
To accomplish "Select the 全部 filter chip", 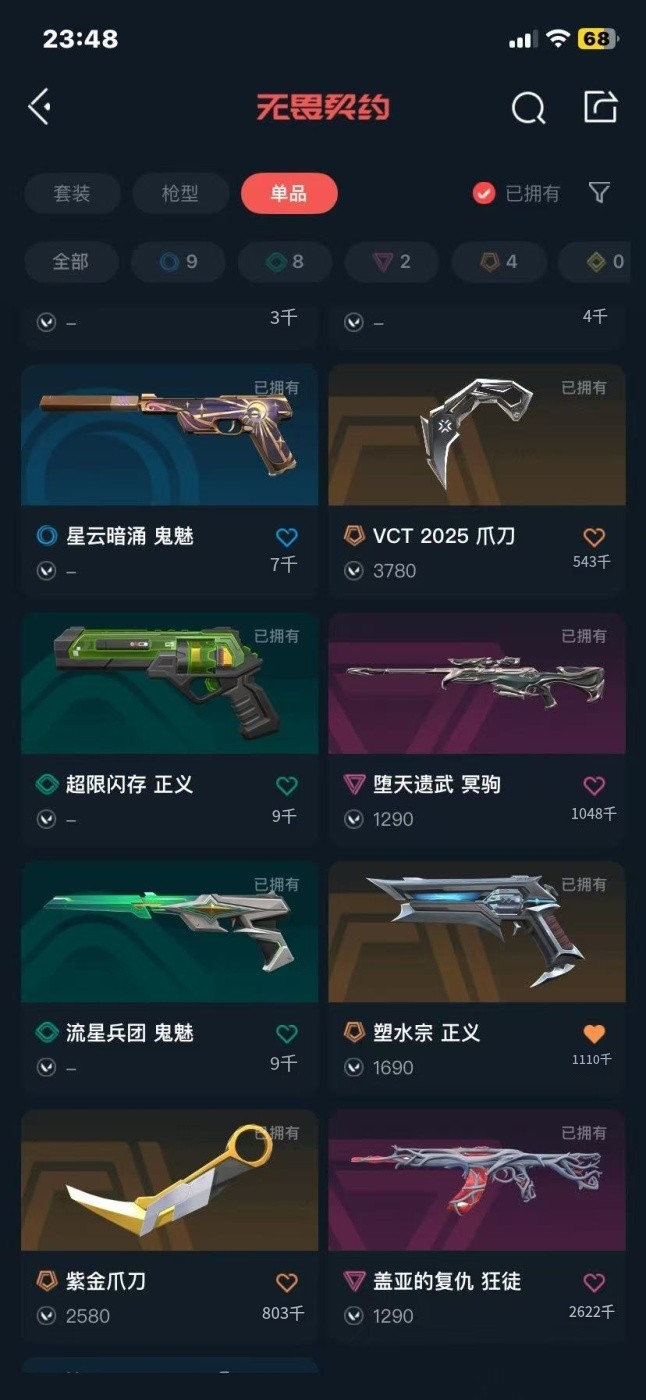I will point(71,262).
